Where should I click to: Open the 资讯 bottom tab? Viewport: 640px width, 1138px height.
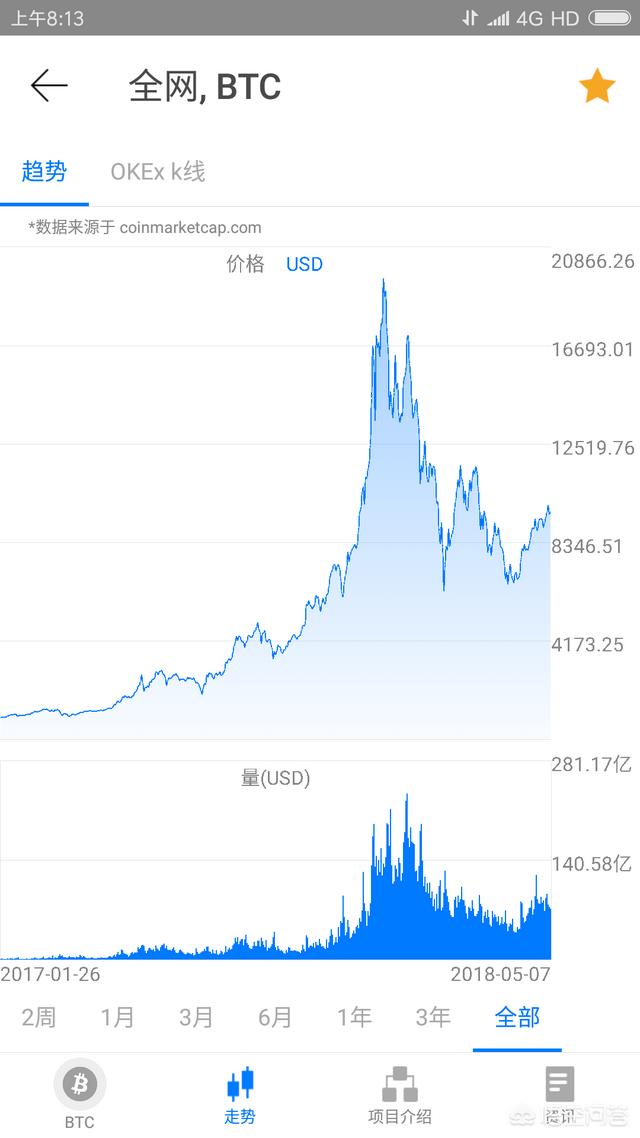pyautogui.click(x=560, y=1094)
